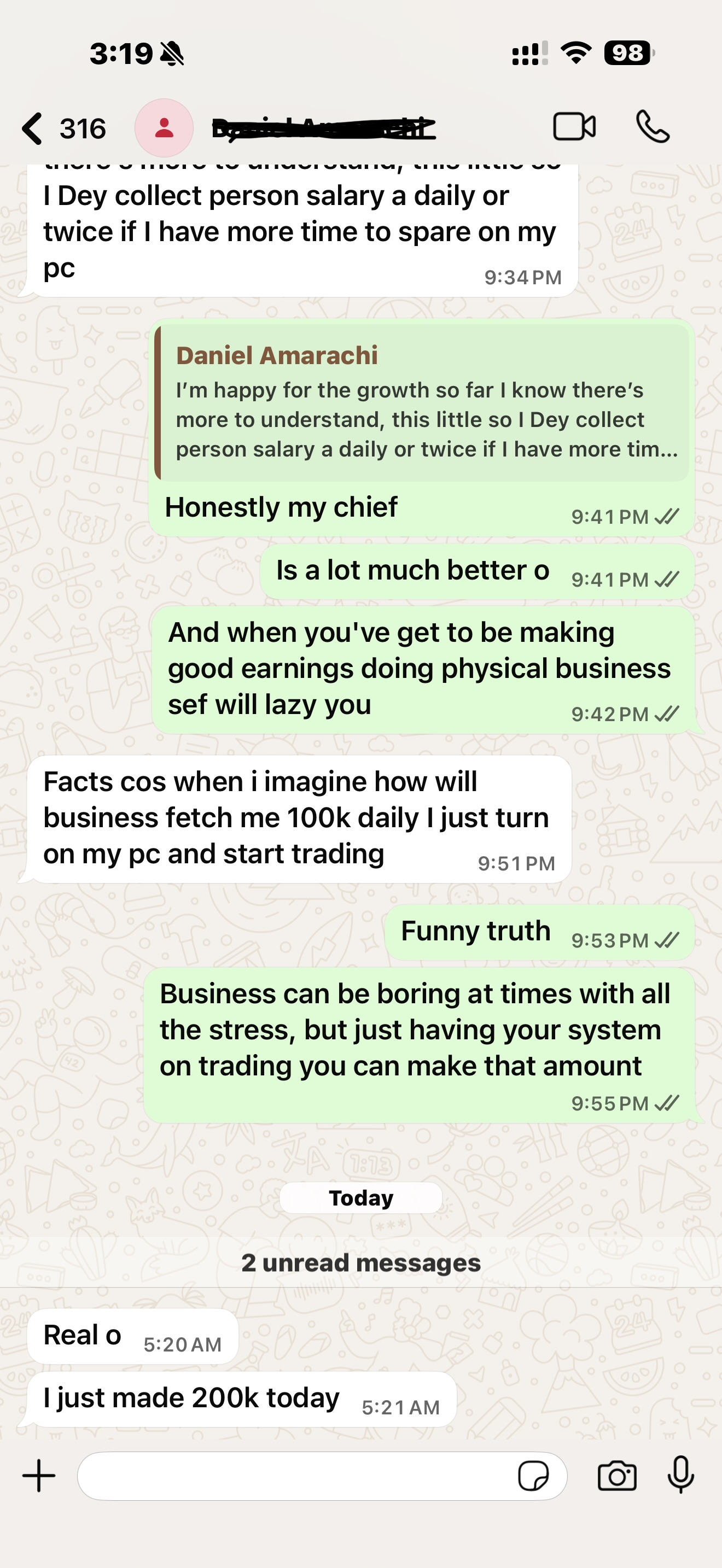Open the camera
The image size is (722, 1568).
618,1476
